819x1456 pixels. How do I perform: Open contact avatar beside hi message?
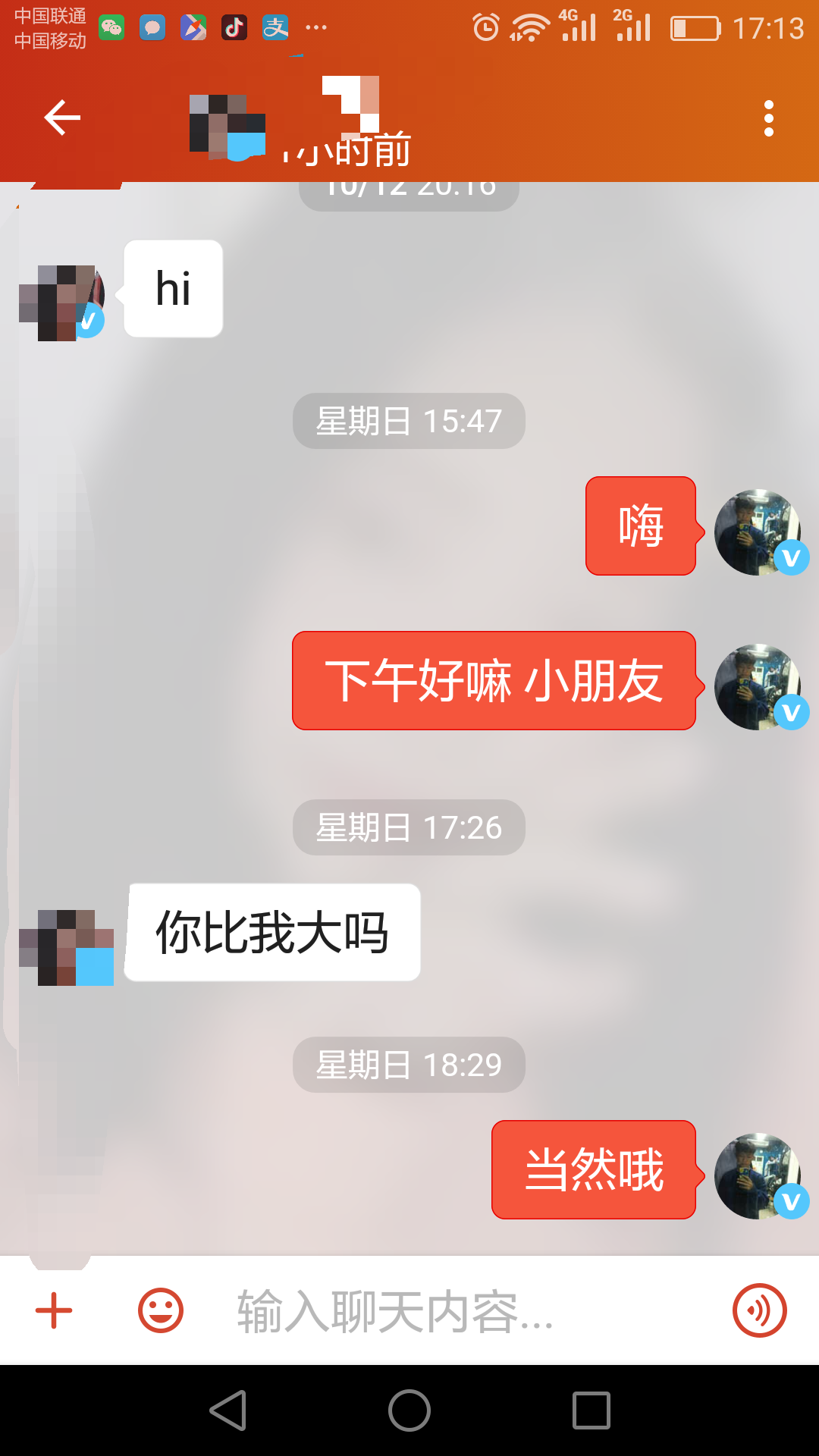62,303
